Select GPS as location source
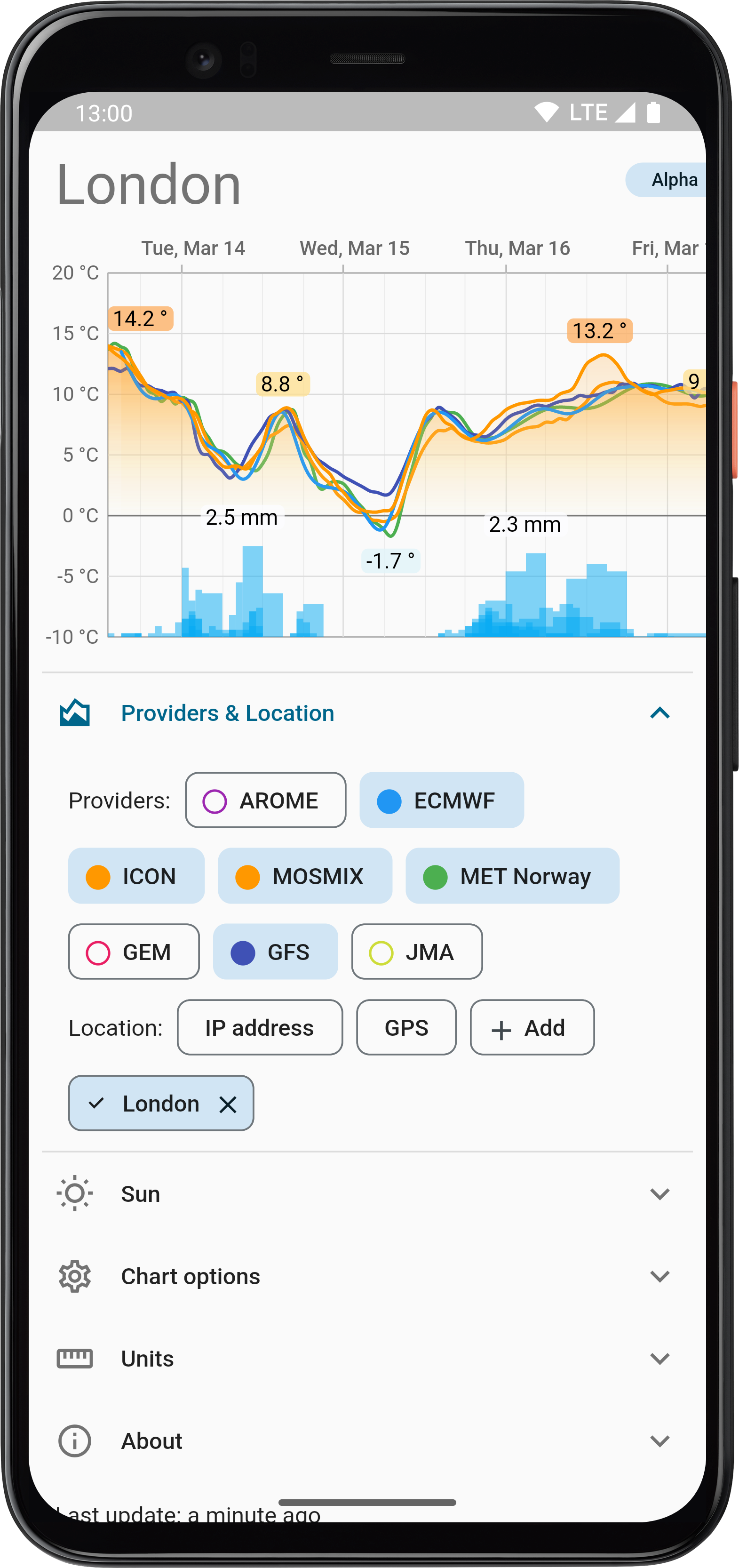Viewport: 739px width, 1568px height. coord(406,1027)
